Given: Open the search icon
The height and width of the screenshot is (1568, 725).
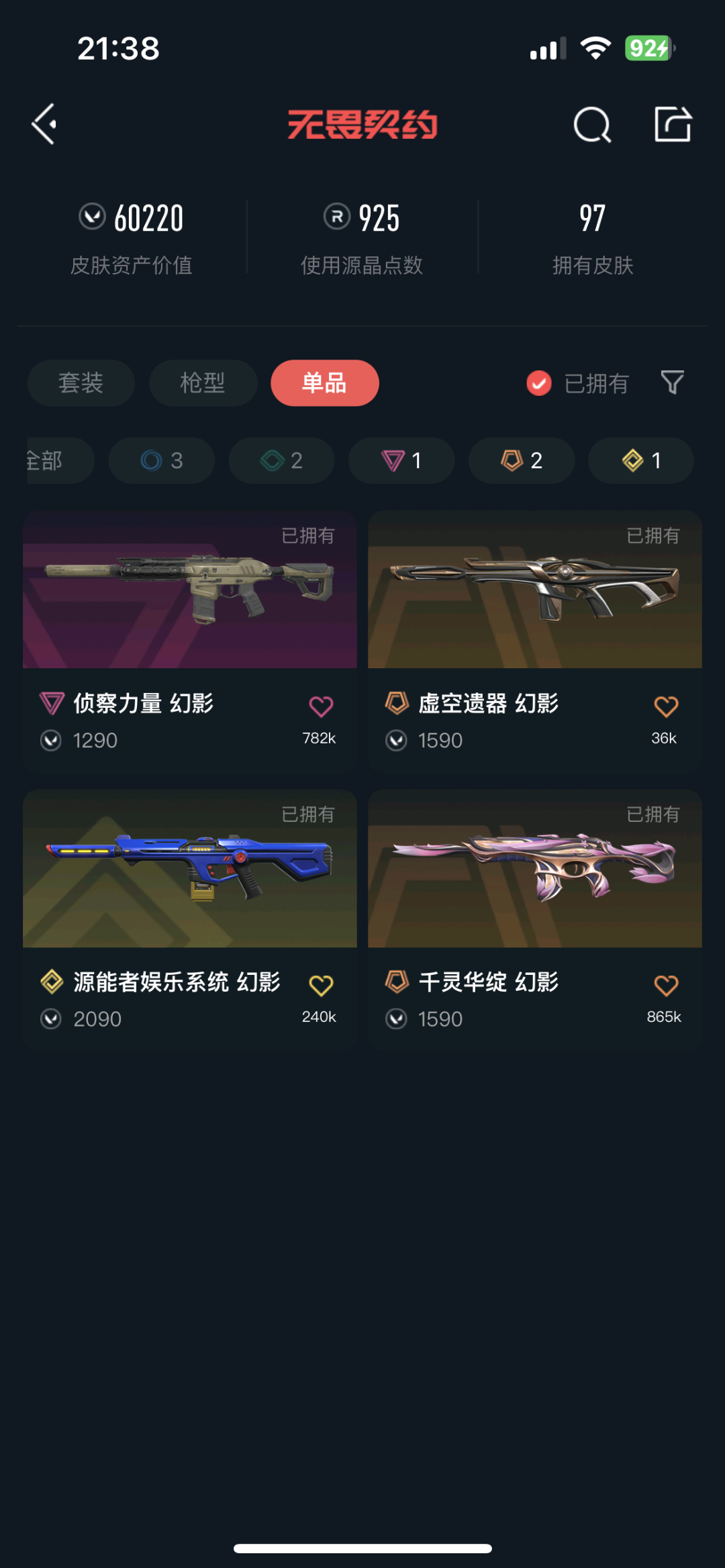Looking at the screenshot, I should tap(592, 125).
